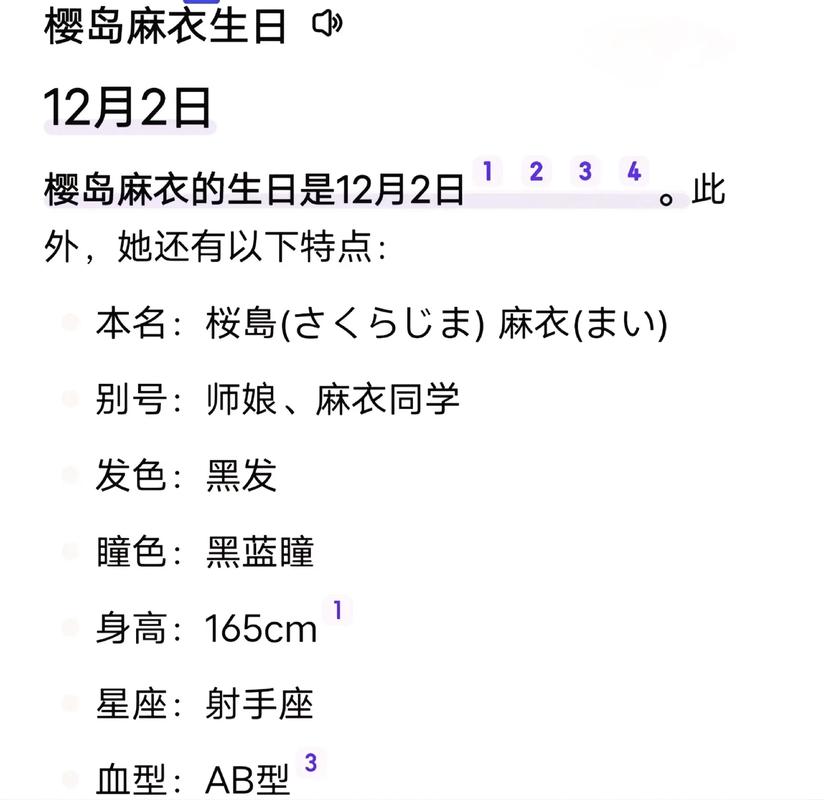Open citation 3 after the birthday sentence
Image resolution: width=824 pixels, height=800 pixels.
coord(585,172)
